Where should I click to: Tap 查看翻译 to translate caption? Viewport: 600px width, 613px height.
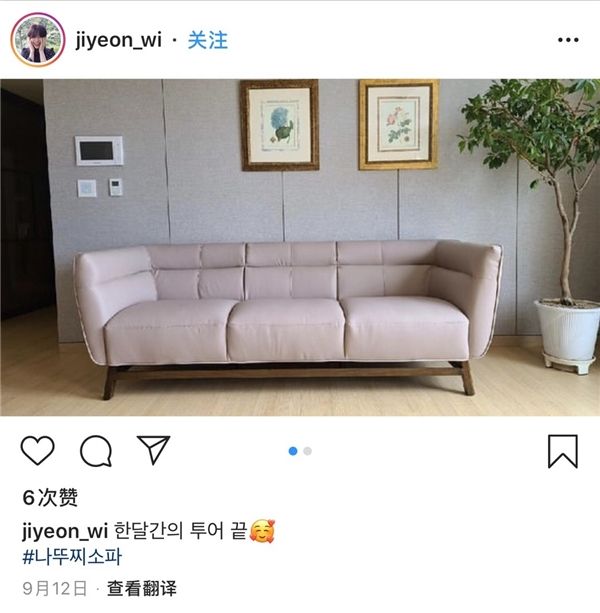click(x=142, y=589)
